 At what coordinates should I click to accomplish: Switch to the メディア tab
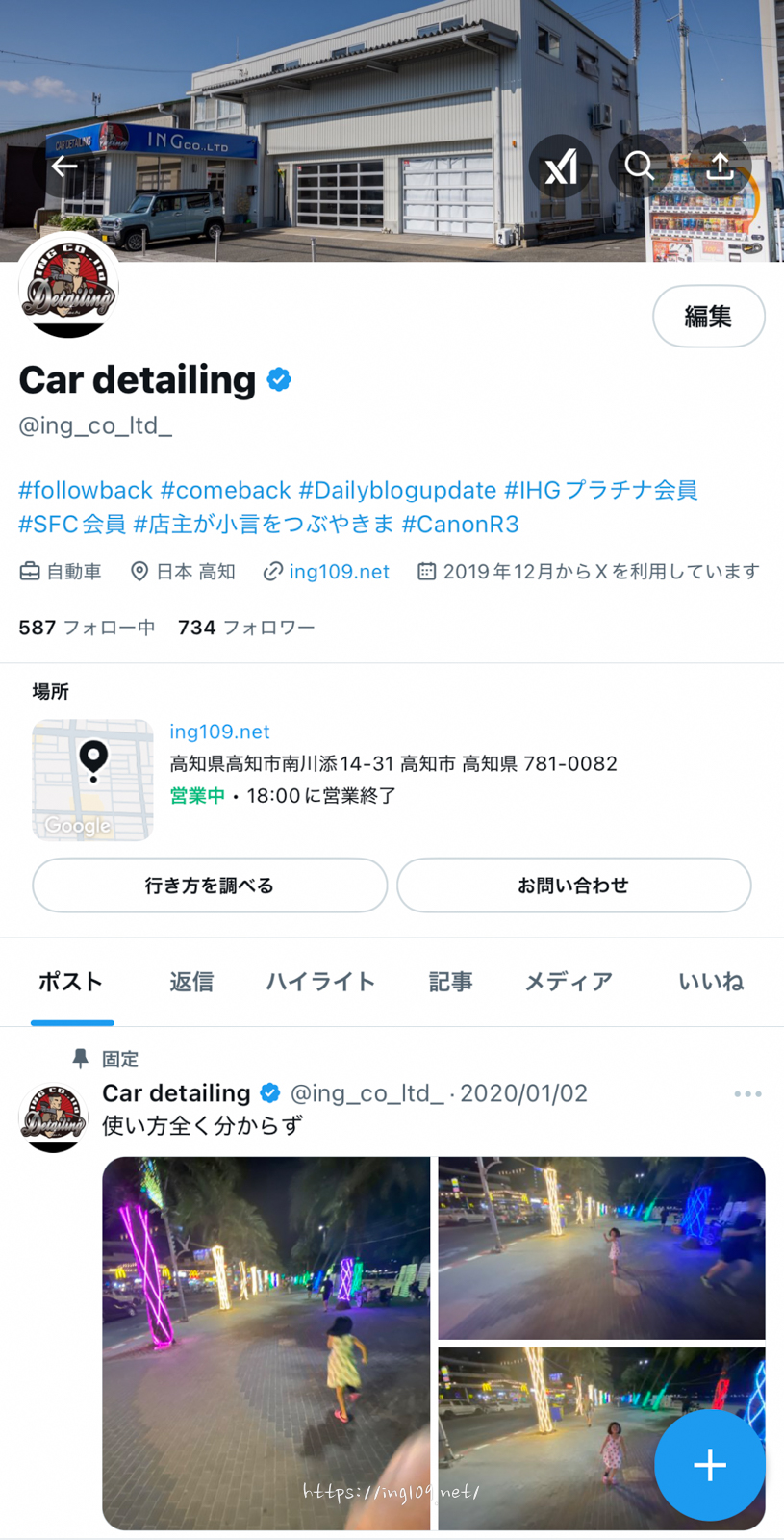coord(569,982)
